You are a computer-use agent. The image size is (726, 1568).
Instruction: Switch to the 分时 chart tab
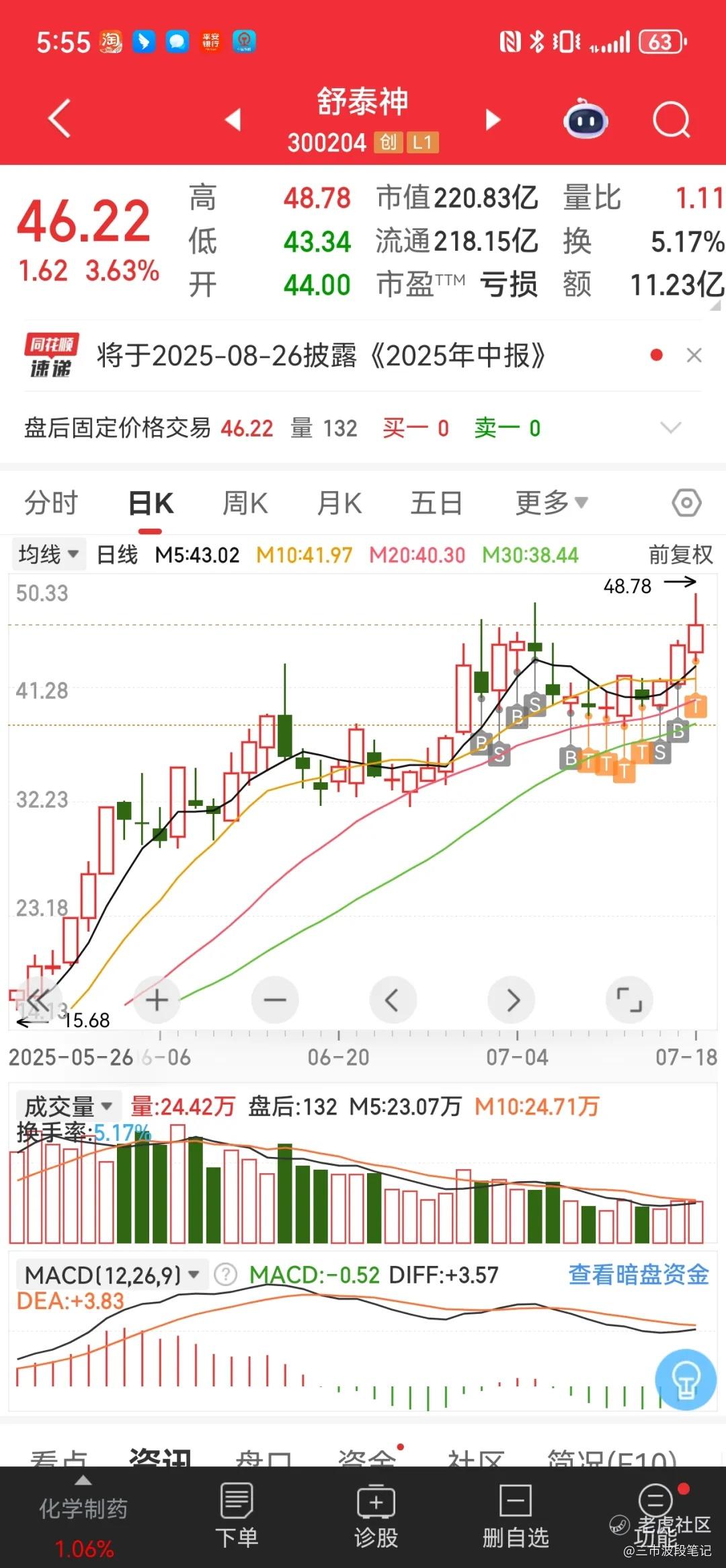point(51,503)
